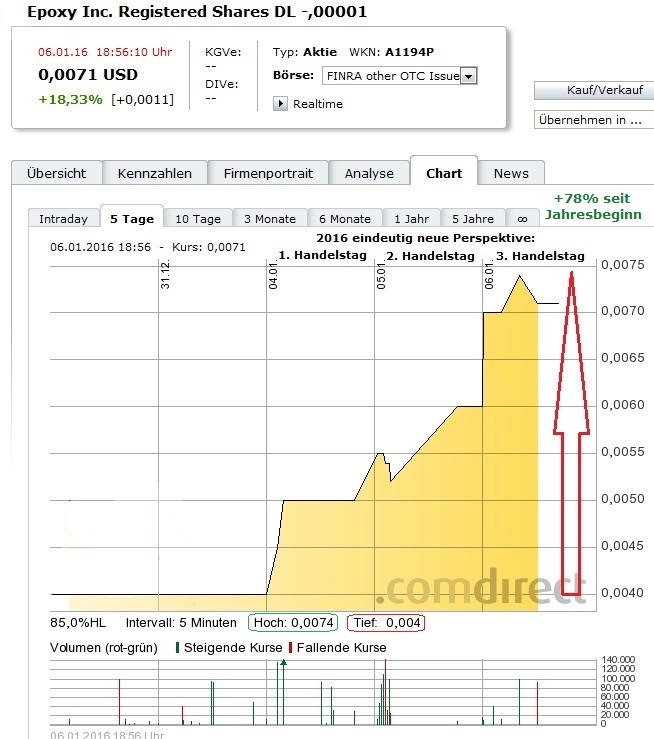Switch to the Analyse tab
654x739 pixels.
click(x=369, y=173)
